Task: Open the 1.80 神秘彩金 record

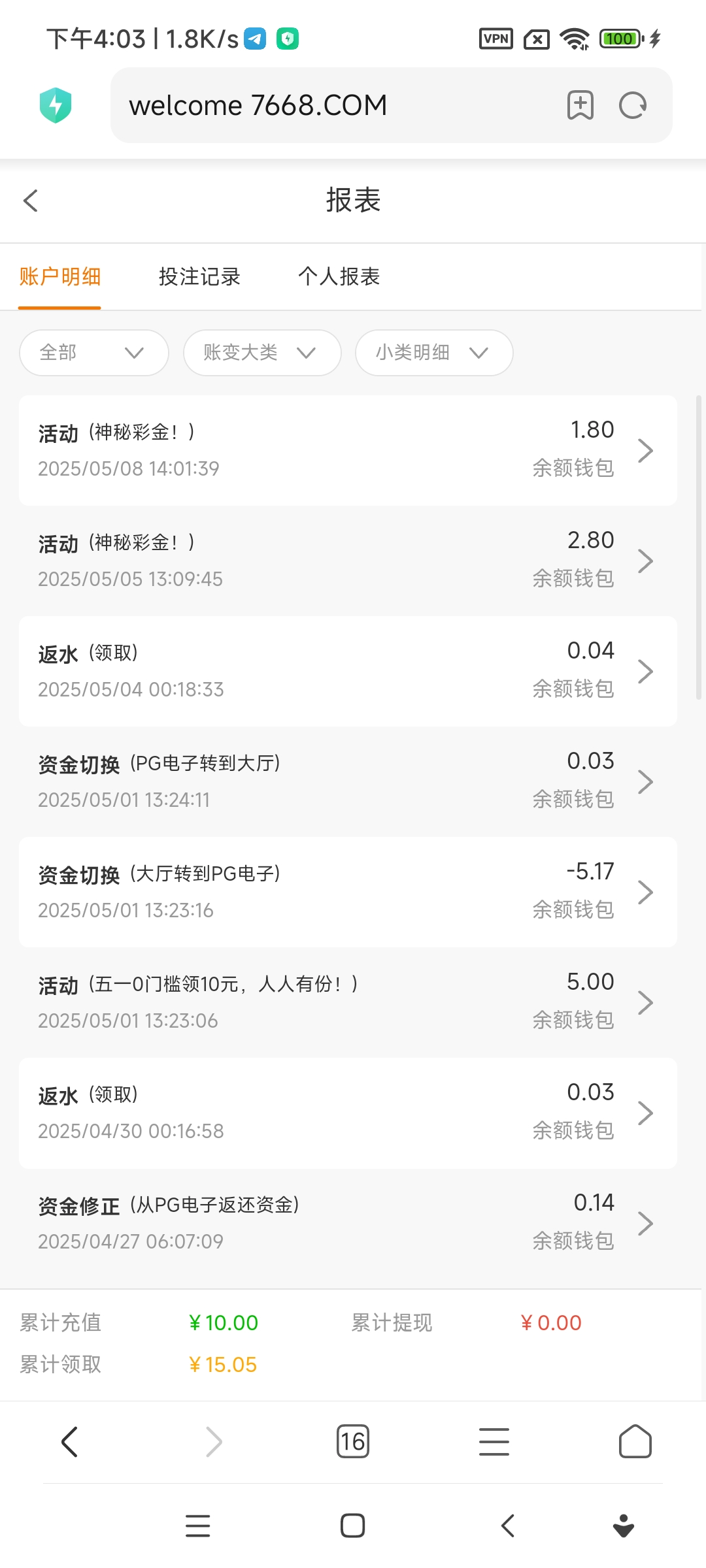Action: (348, 450)
